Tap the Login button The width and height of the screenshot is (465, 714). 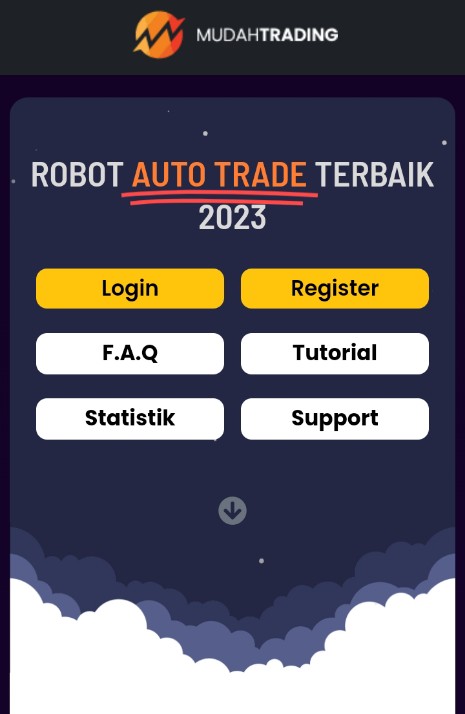(x=130, y=288)
